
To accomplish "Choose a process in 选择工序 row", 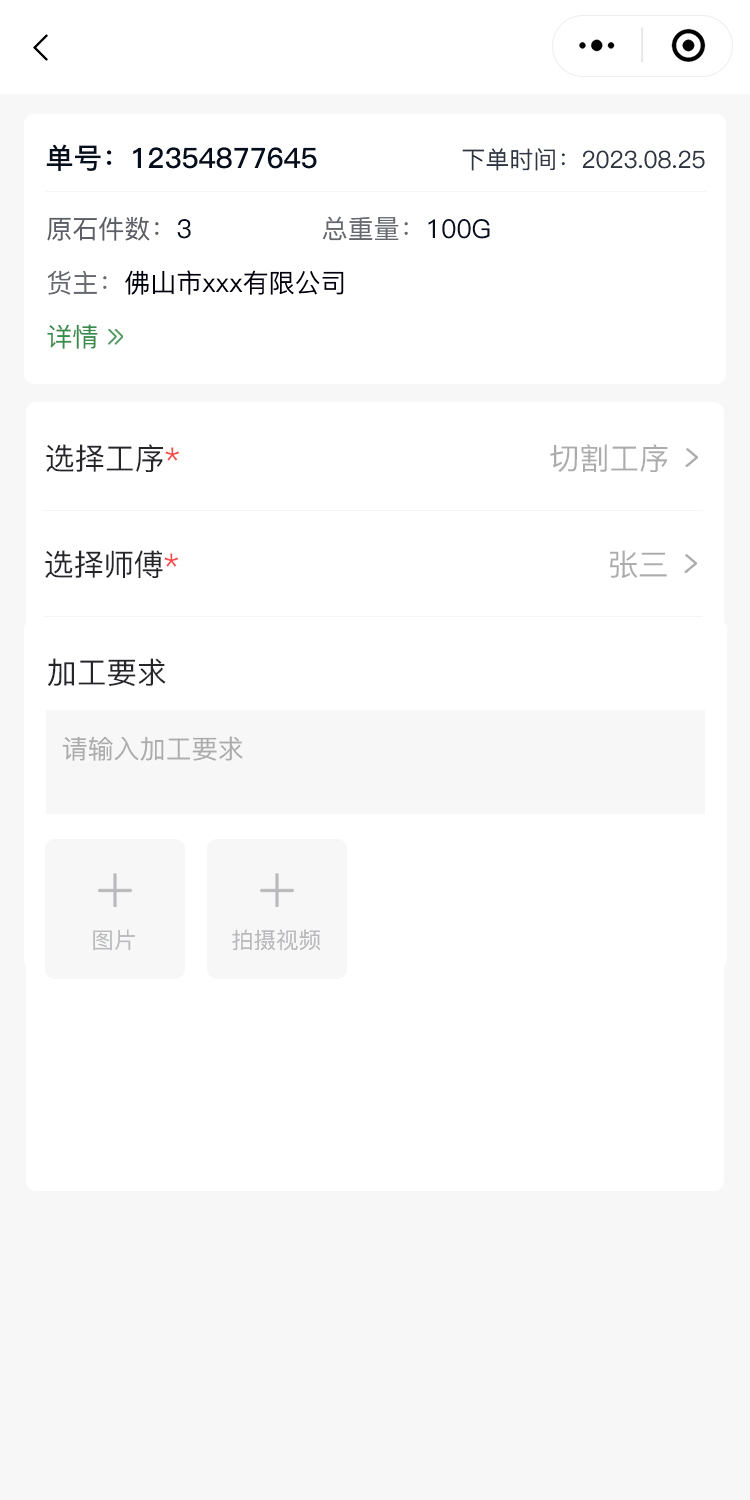I will (374, 459).
